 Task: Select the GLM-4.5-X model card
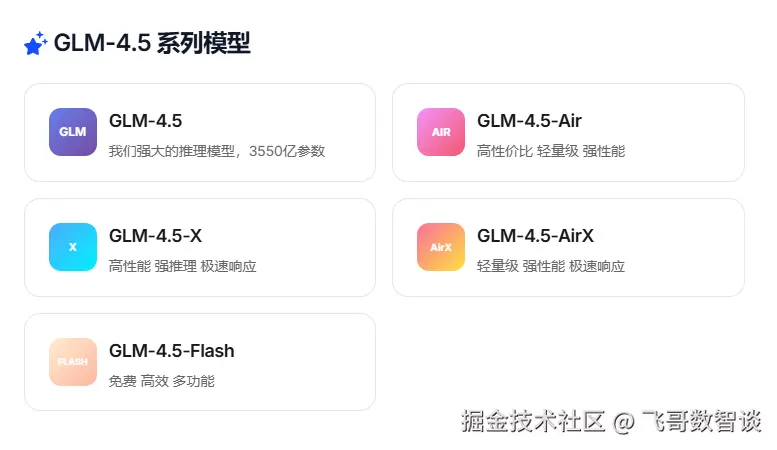pyautogui.click(x=199, y=248)
